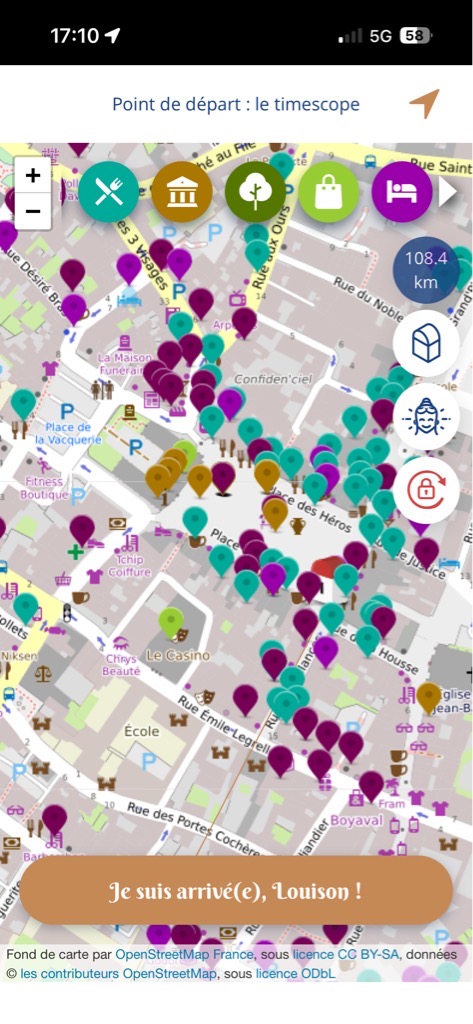Open the treasure chest icon button
This screenshot has height=1024, width=473.
point(426,344)
